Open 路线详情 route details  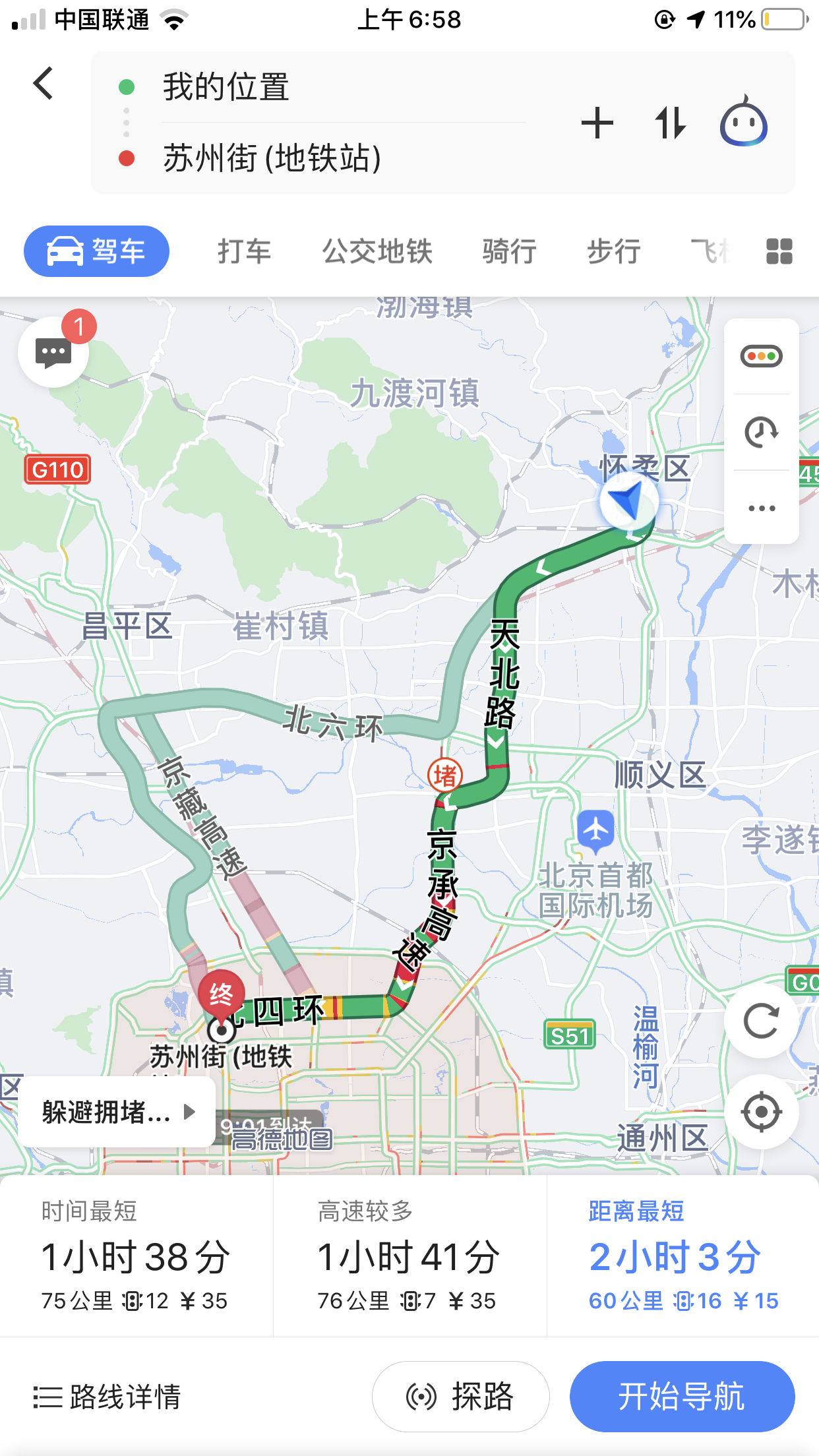[x=107, y=1397]
